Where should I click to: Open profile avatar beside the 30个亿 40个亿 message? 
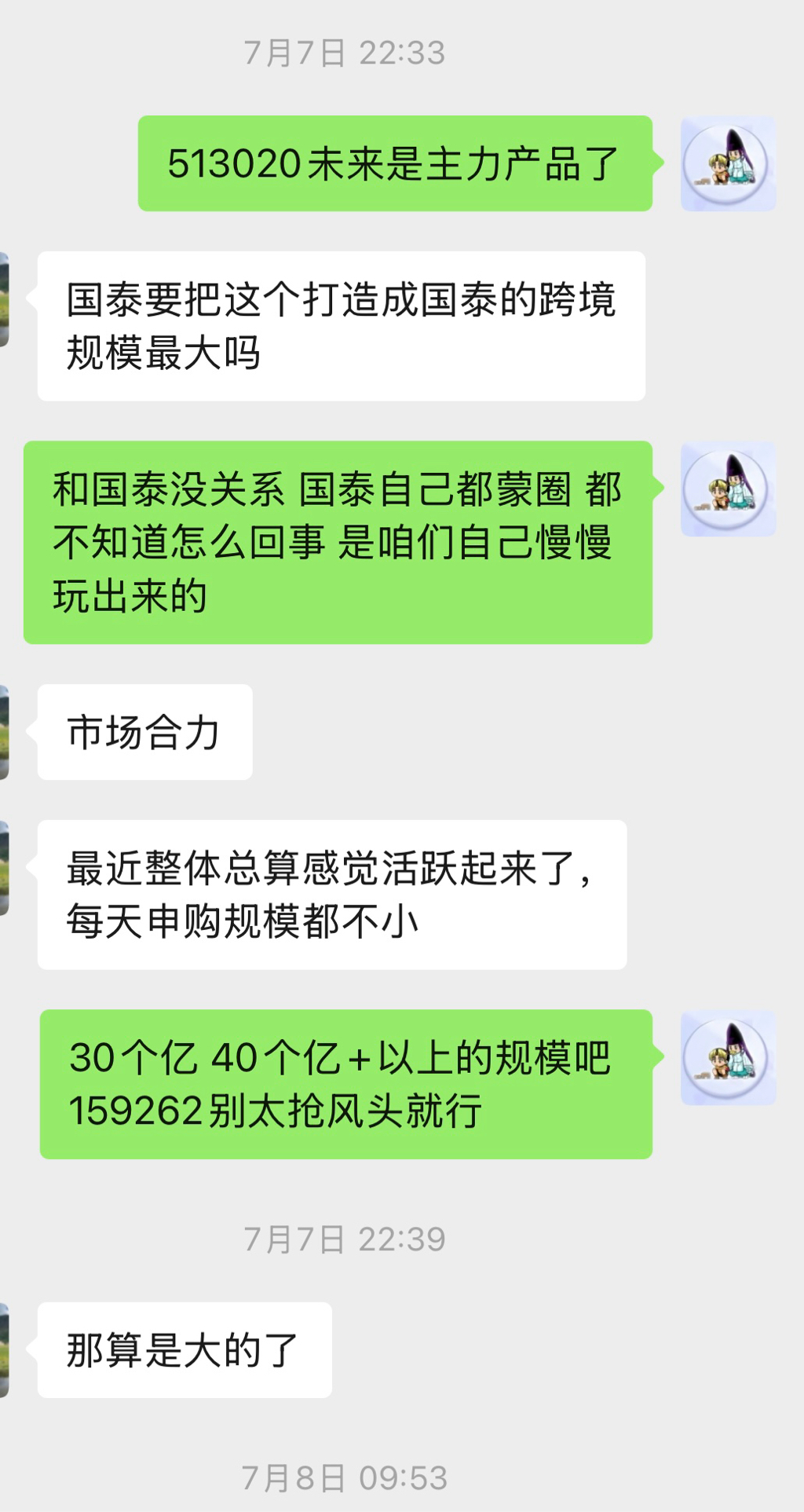(x=728, y=1058)
